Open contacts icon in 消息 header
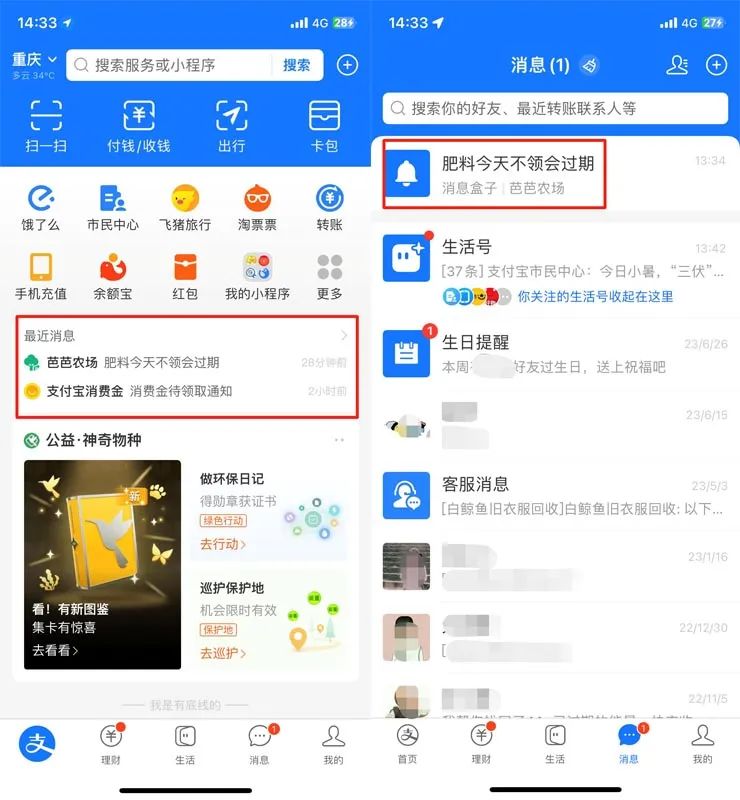The image size is (740, 800). point(678,65)
